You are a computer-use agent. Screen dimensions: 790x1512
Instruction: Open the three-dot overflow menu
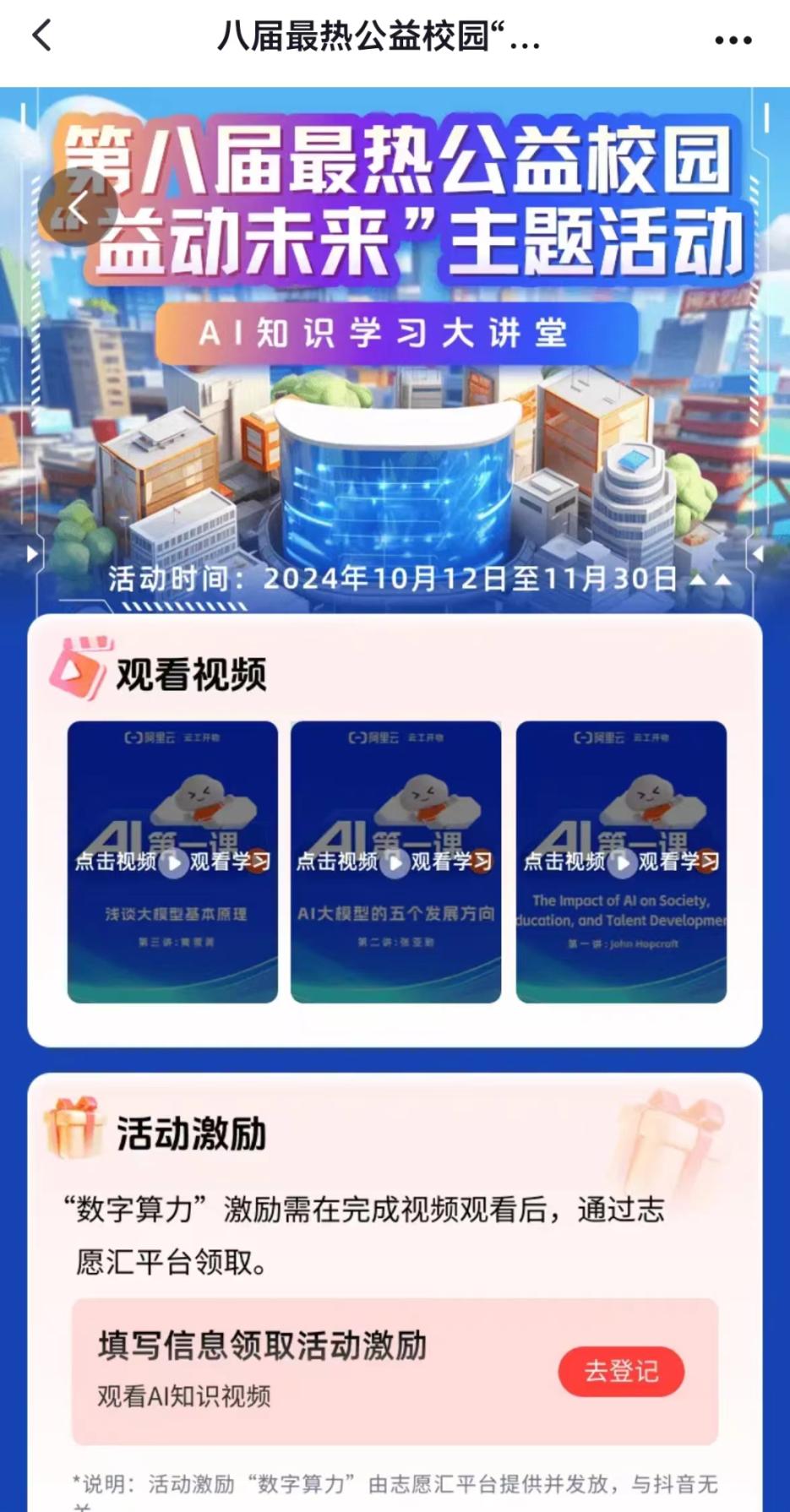coord(733,40)
